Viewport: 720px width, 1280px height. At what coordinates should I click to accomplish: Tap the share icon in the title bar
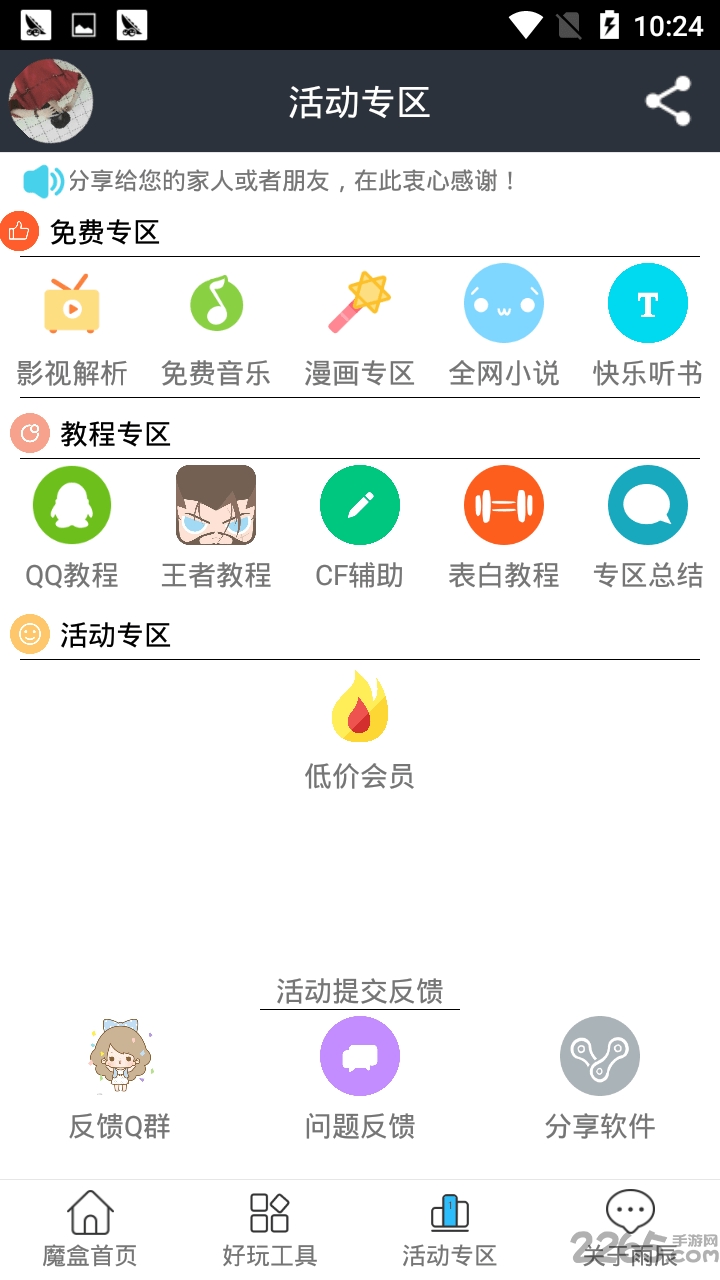pos(666,101)
